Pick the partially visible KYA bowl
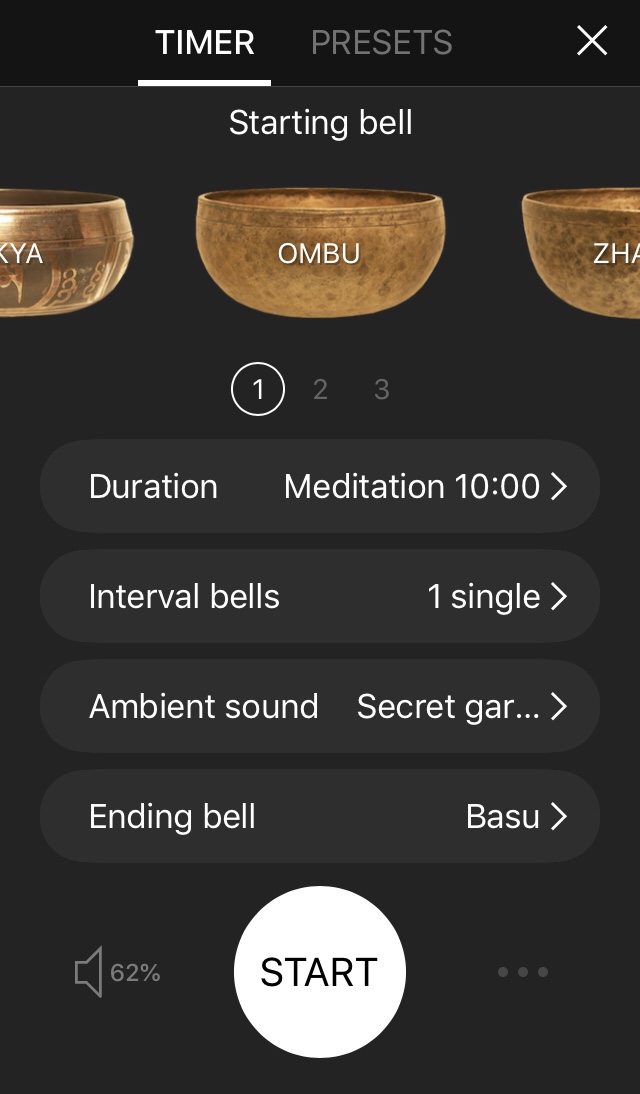The width and height of the screenshot is (640, 1094). tap(60, 252)
